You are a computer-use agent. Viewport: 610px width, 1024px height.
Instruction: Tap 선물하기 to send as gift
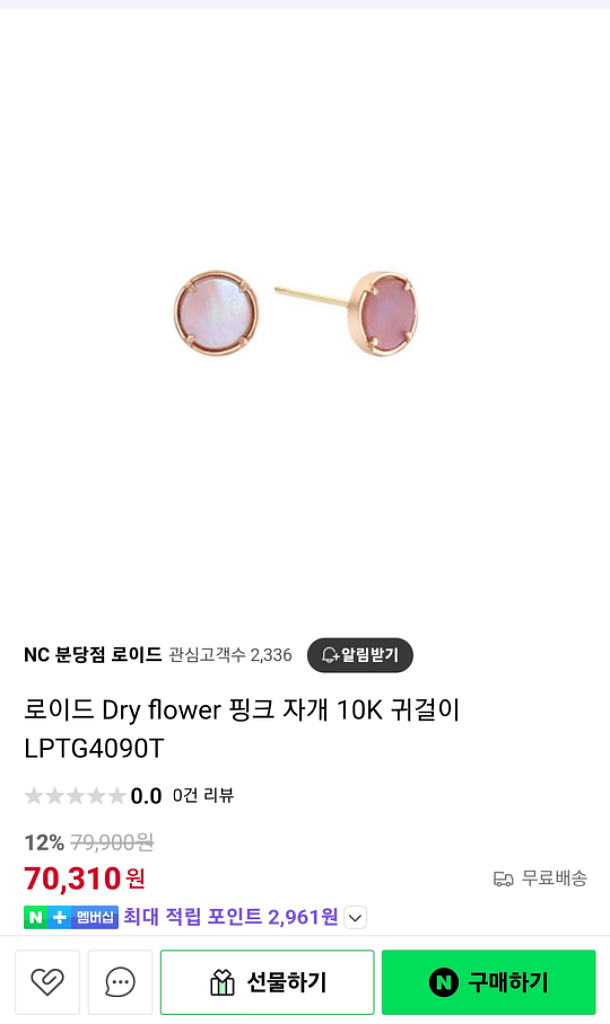[267, 982]
